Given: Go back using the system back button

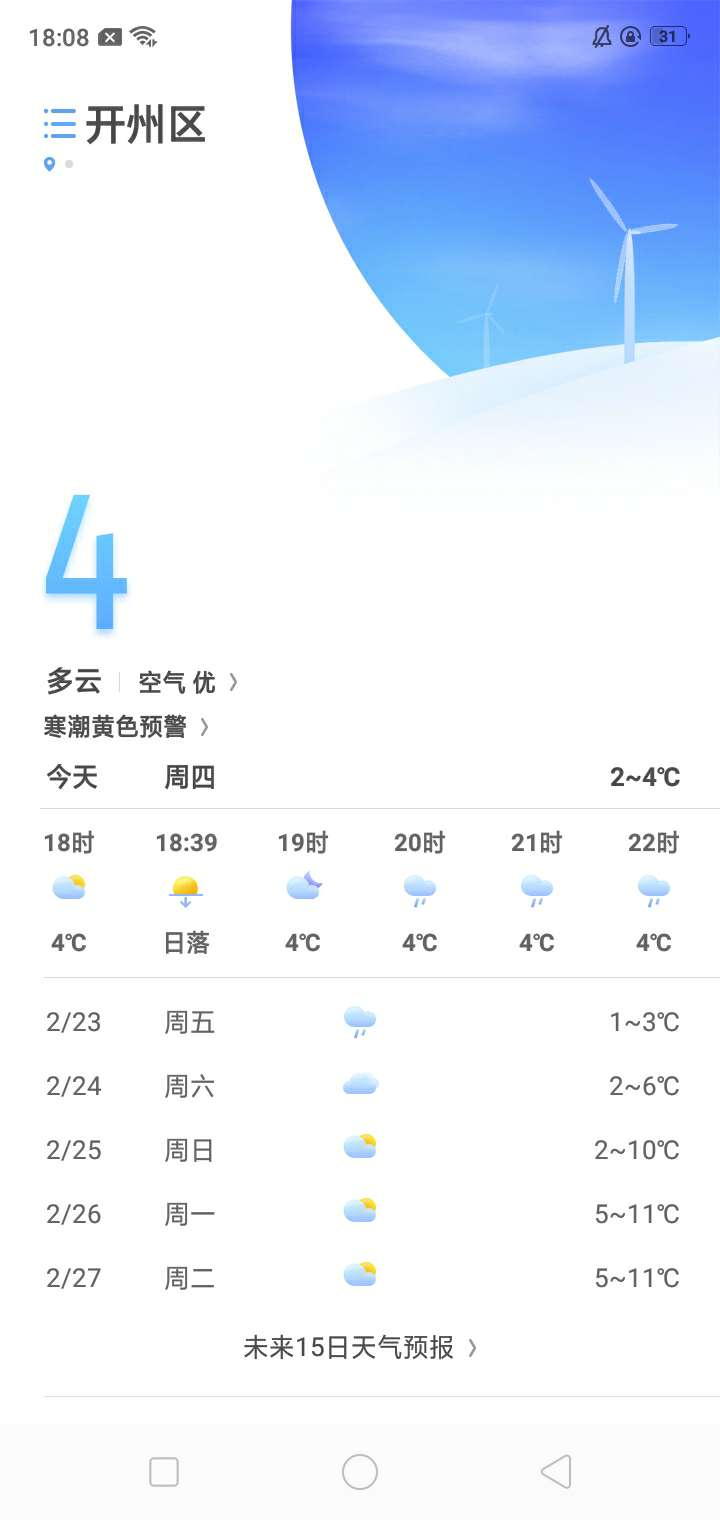Looking at the screenshot, I should pyautogui.click(x=556, y=1472).
